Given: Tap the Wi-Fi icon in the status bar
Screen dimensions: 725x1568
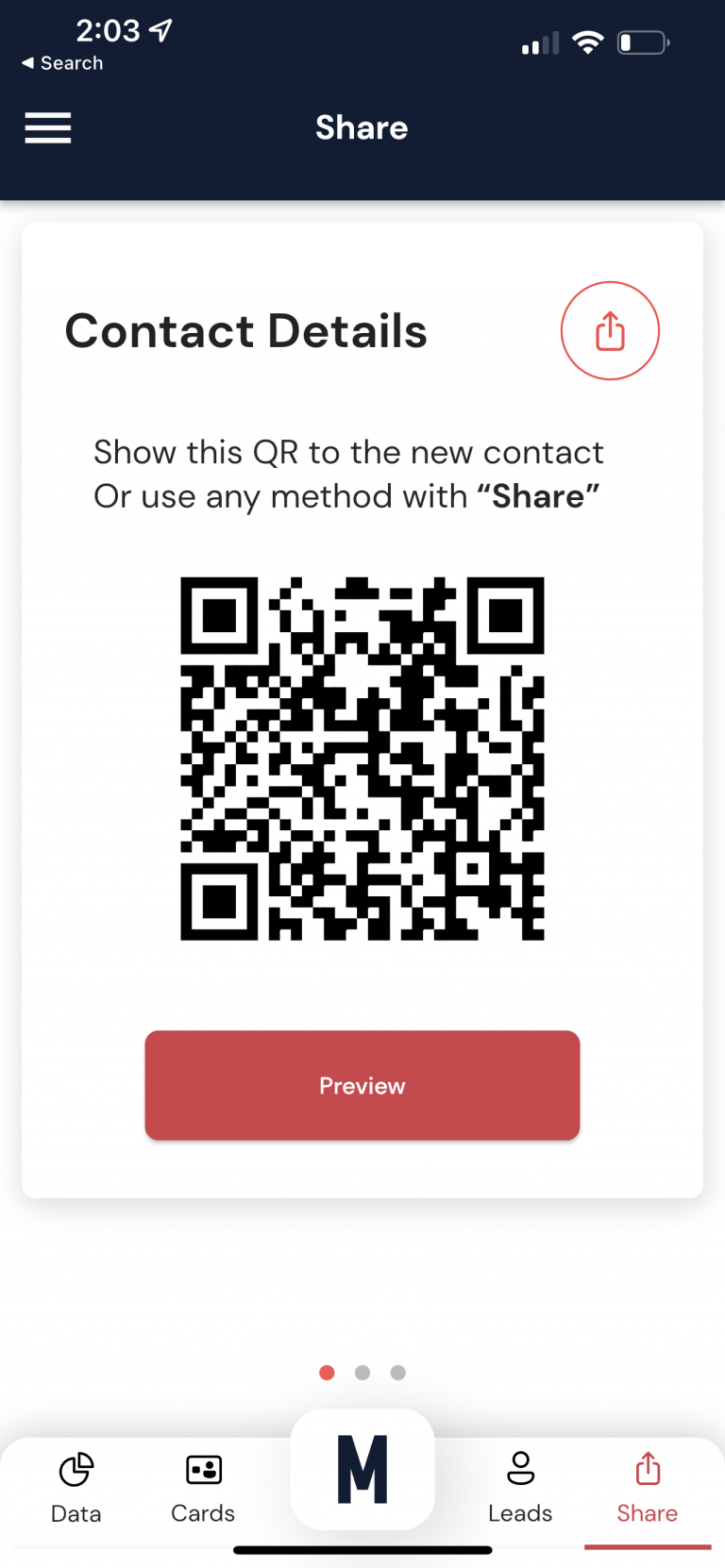Looking at the screenshot, I should (587, 42).
